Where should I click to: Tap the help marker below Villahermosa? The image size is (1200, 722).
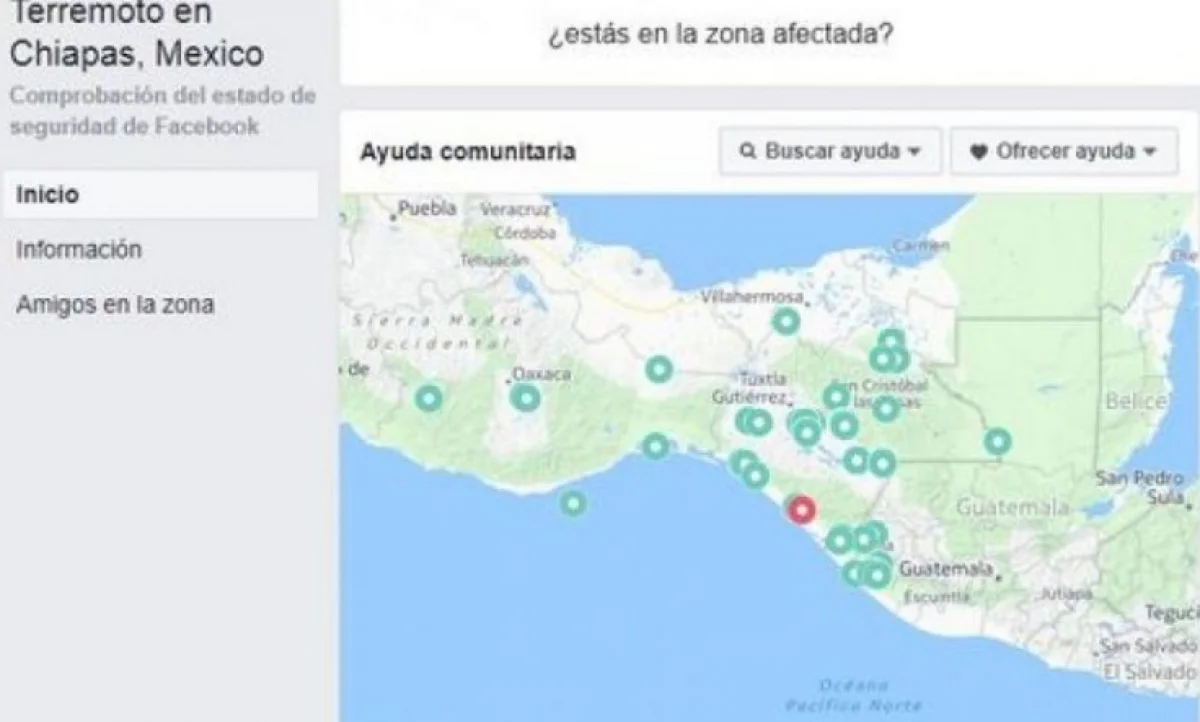(786, 321)
